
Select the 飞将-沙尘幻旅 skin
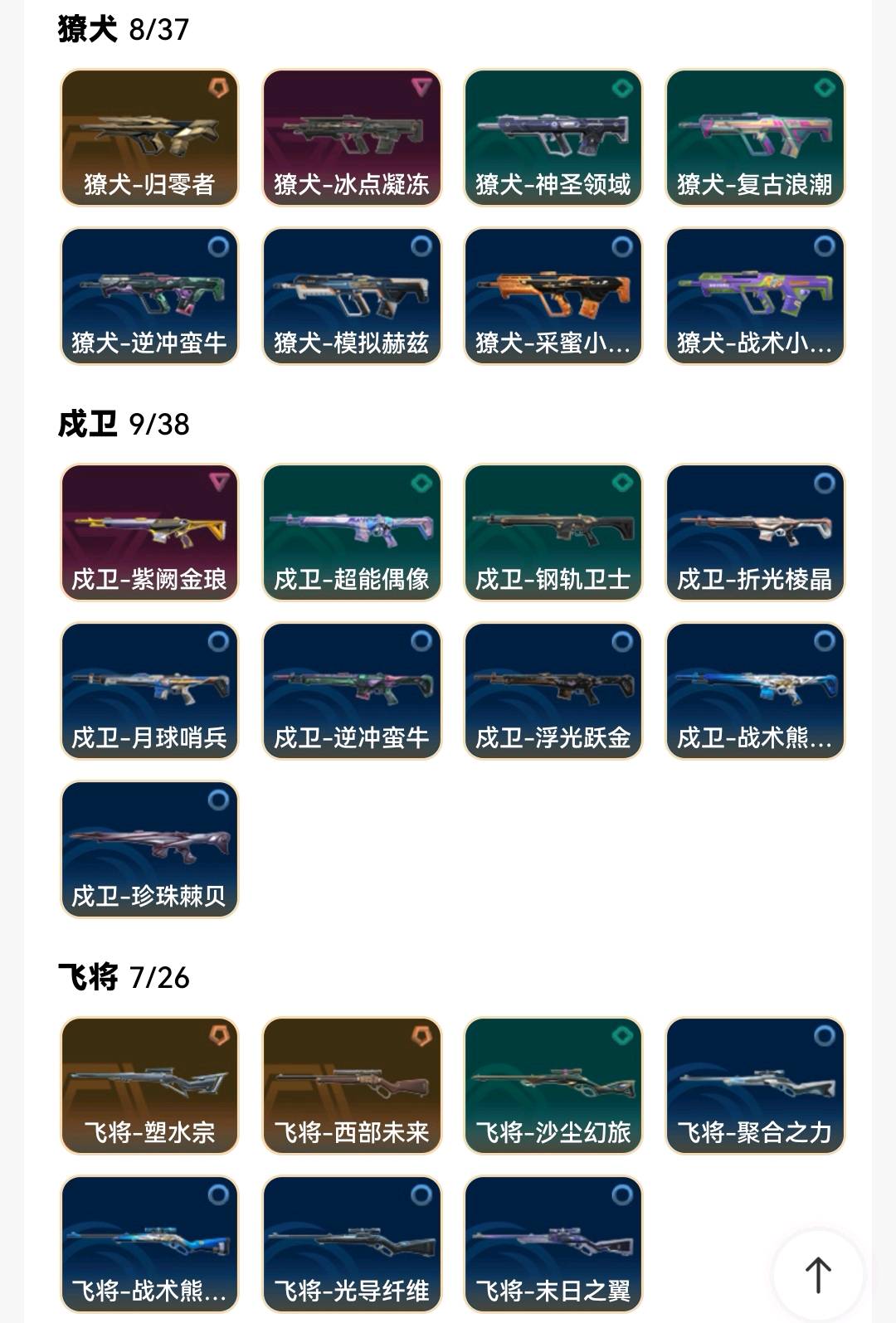pos(553,1086)
